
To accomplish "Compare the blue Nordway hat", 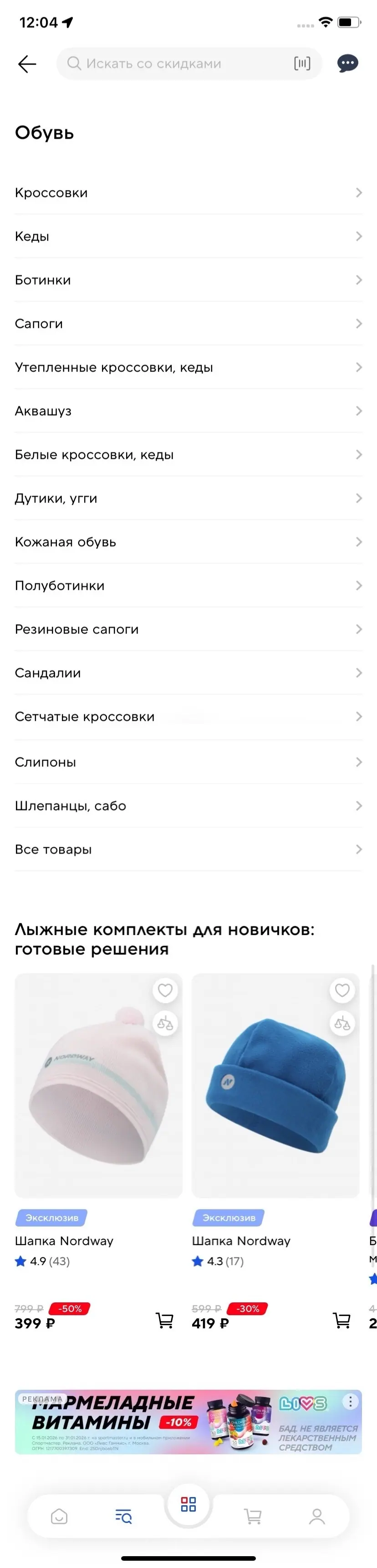I will (x=342, y=1023).
